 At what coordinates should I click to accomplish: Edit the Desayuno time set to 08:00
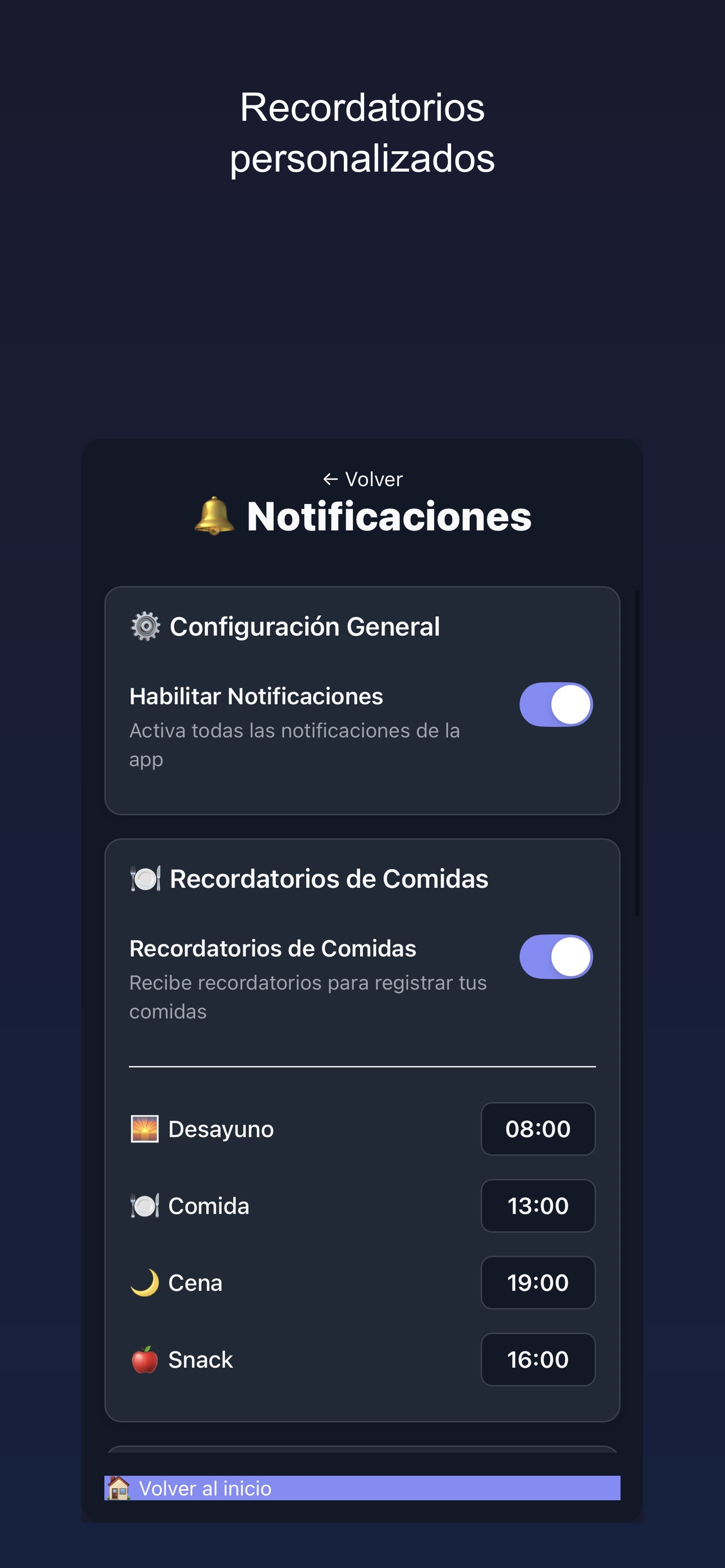(538, 1128)
